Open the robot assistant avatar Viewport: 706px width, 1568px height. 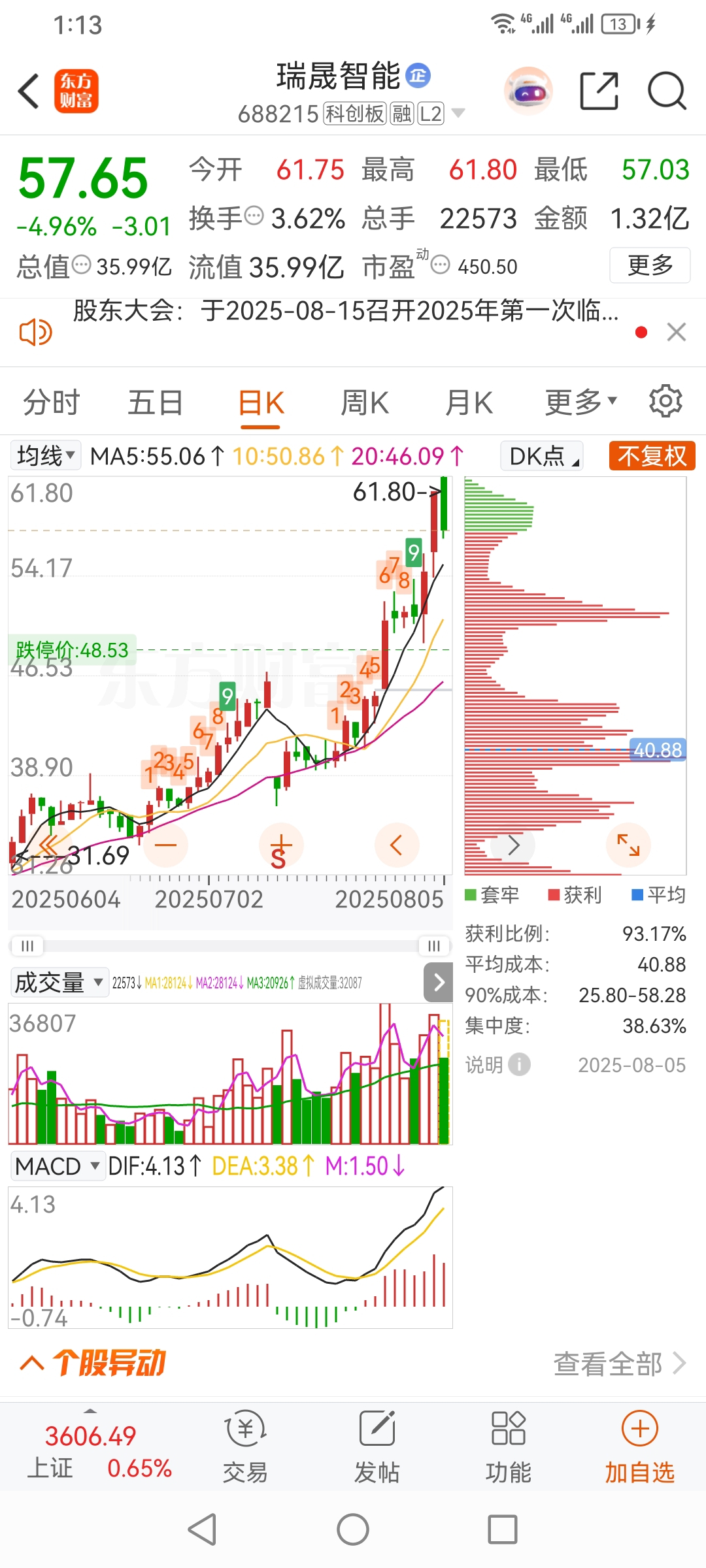[x=528, y=91]
